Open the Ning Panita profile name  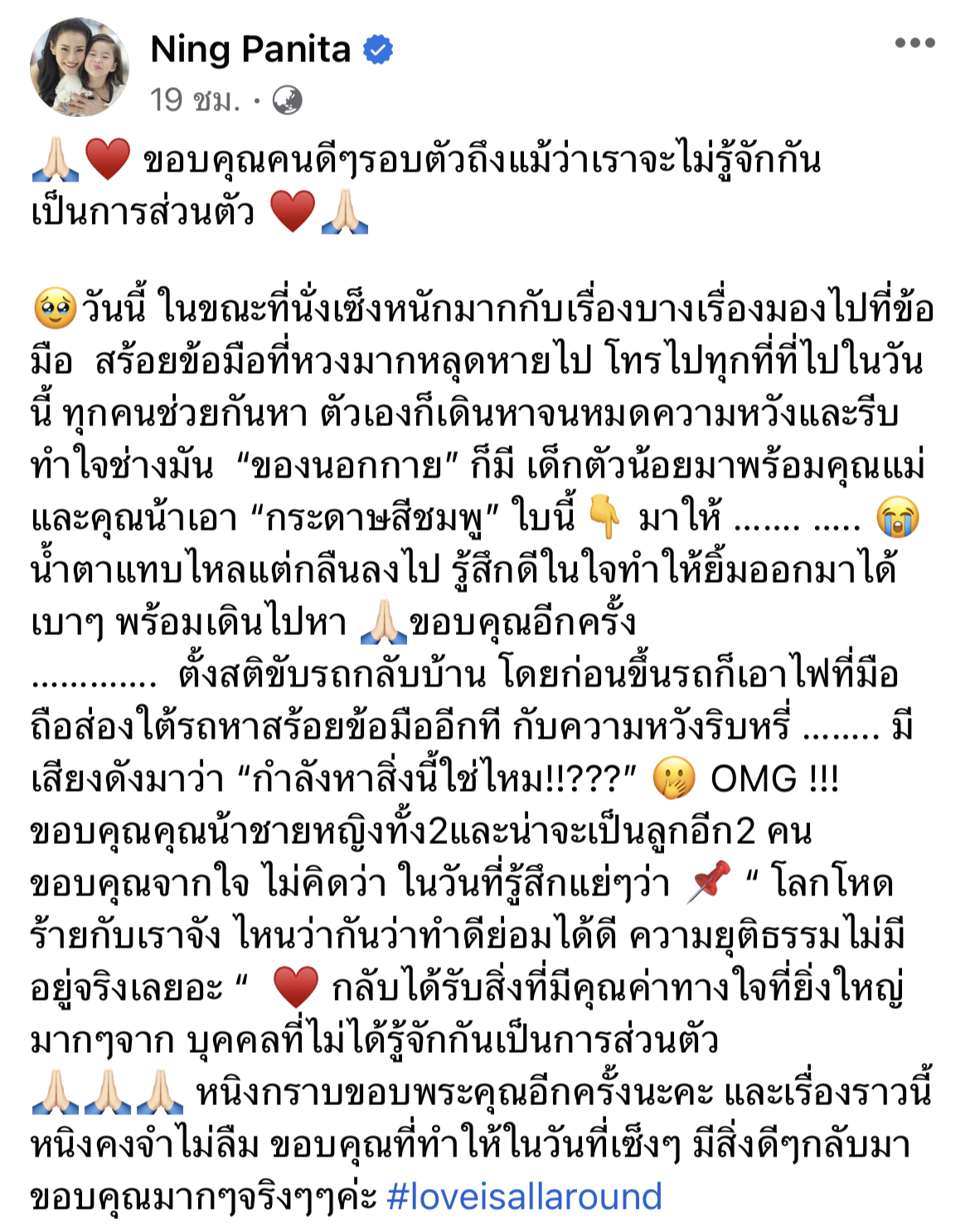coord(250,50)
